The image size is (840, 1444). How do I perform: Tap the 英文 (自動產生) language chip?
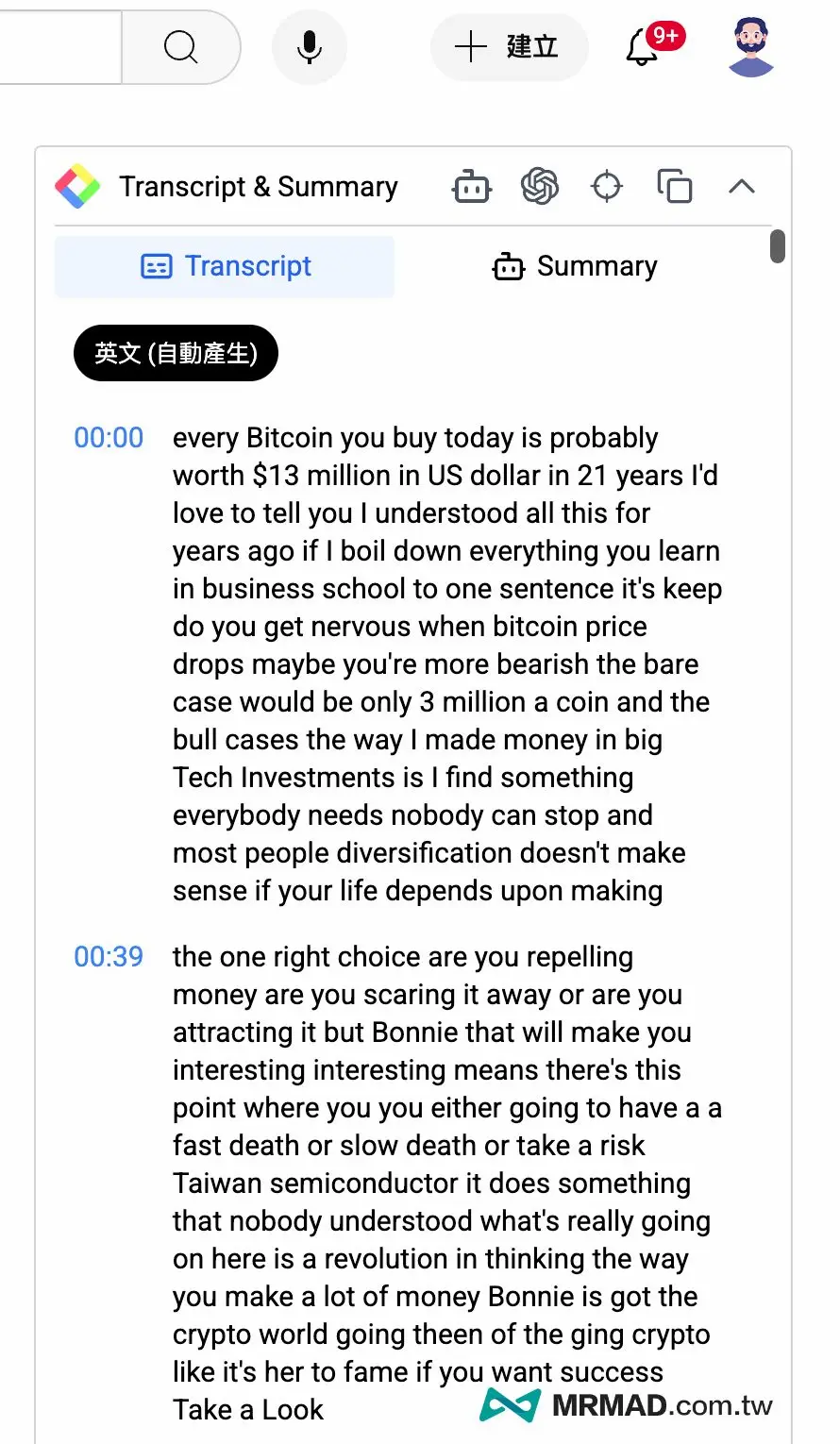tap(176, 353)
